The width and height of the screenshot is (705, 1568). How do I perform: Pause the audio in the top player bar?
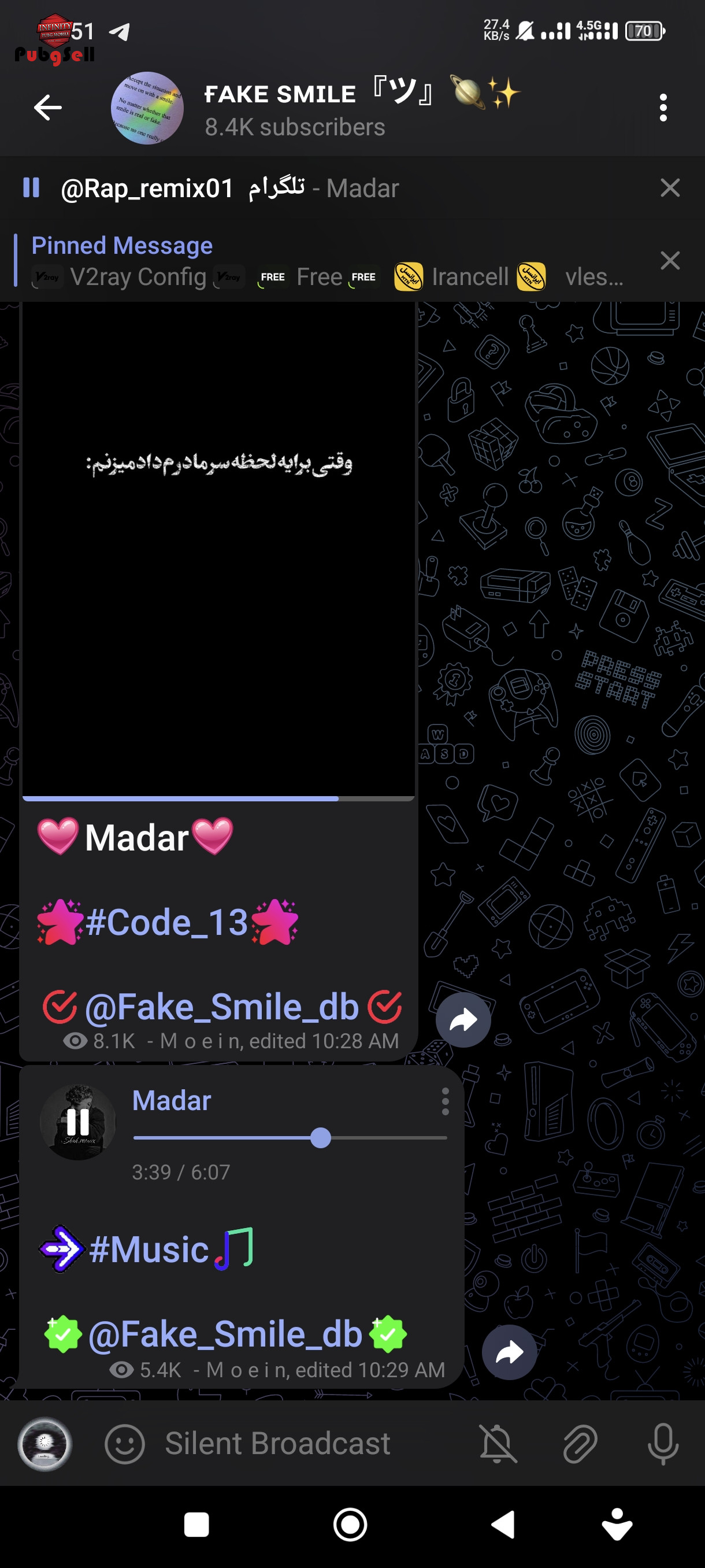[31, 187]
